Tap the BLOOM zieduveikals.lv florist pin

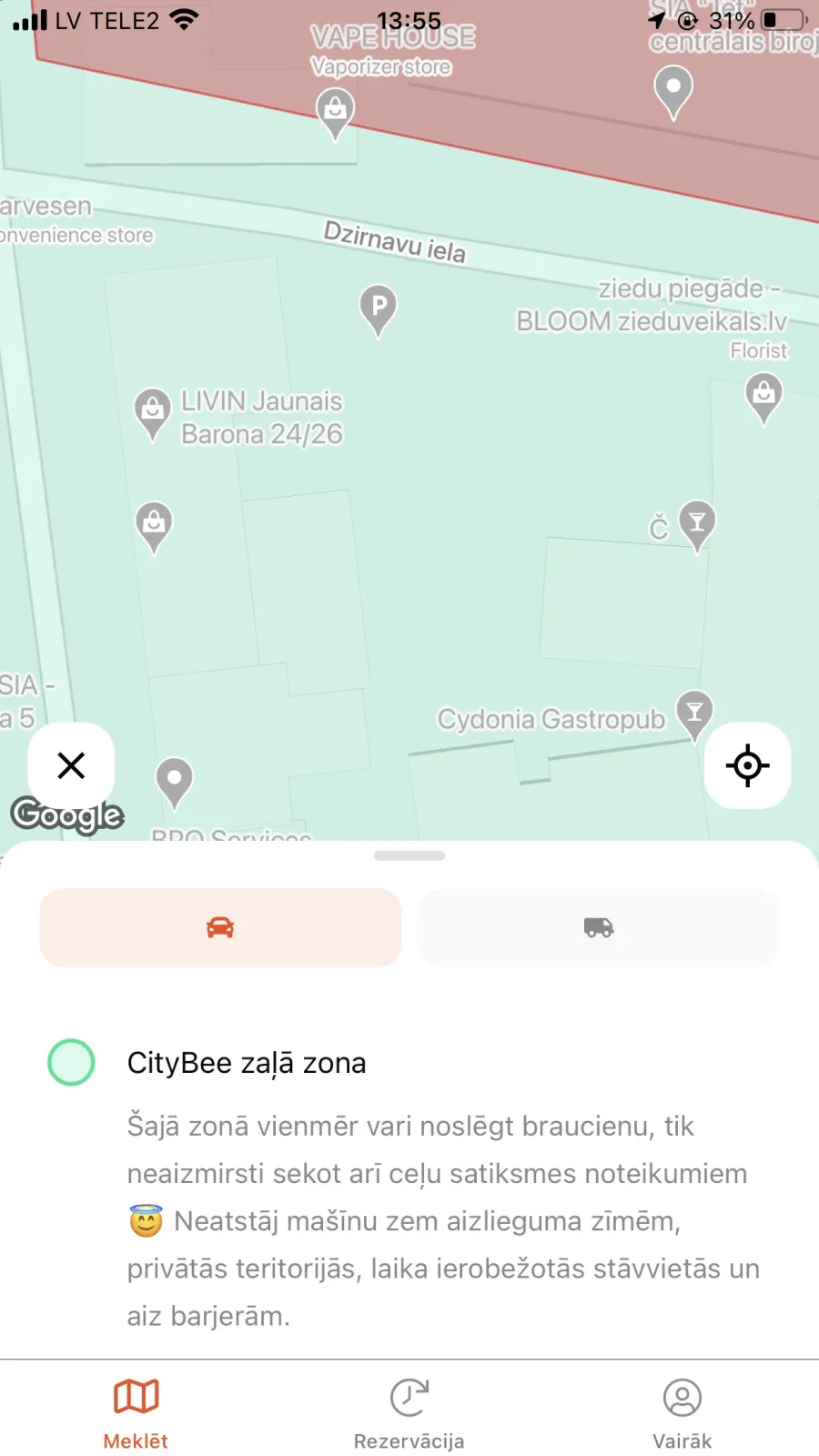[764, 399]
